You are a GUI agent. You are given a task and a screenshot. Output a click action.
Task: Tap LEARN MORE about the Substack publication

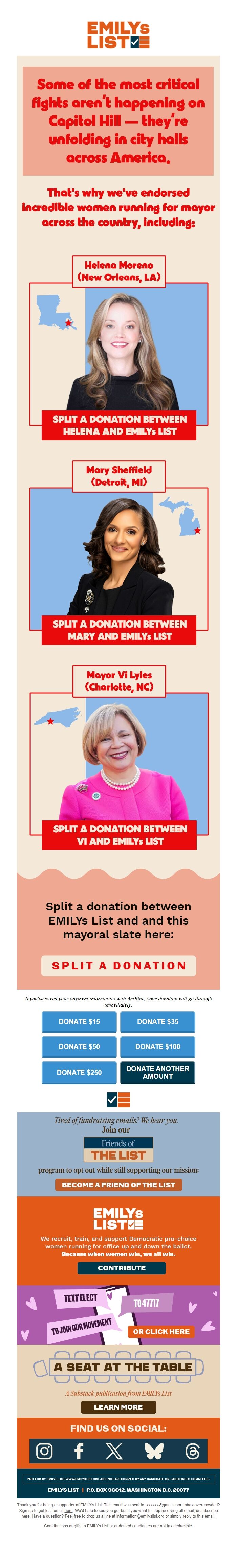pos(118,1407)
